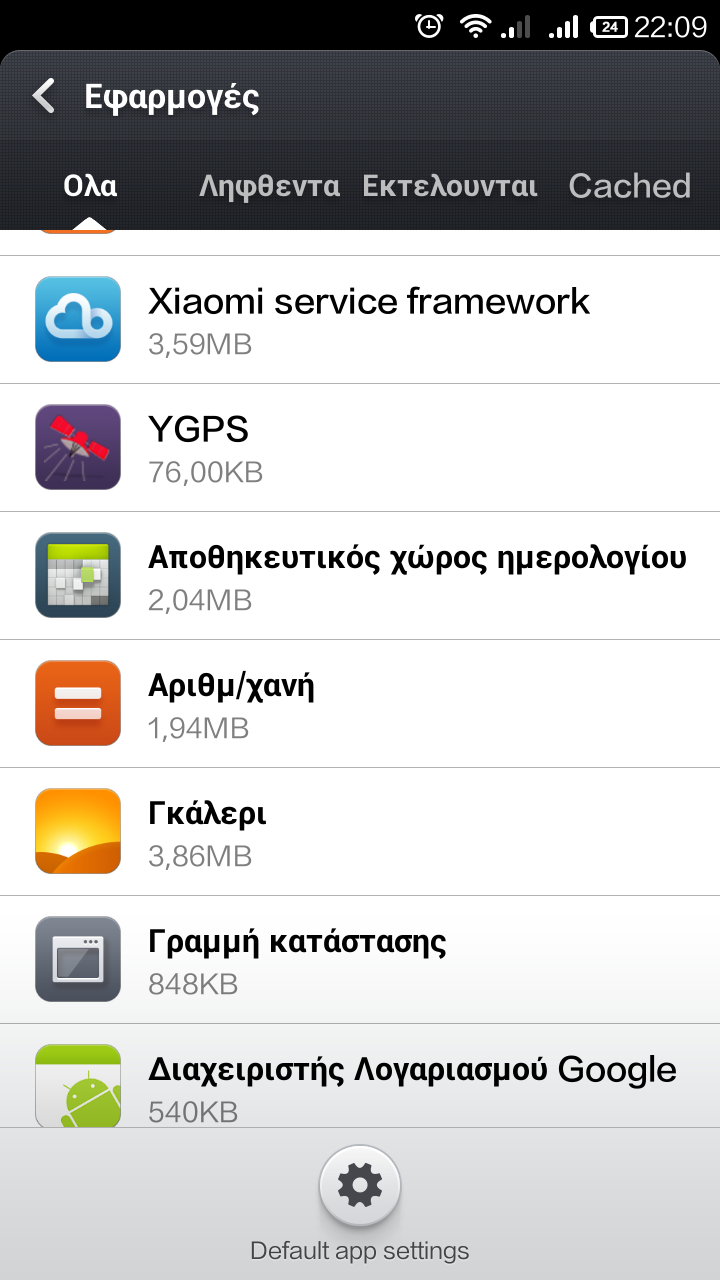Switch to the Ληφθεντα tab
The width and height of the screenshot is (720, 1280).
(269, 186)
